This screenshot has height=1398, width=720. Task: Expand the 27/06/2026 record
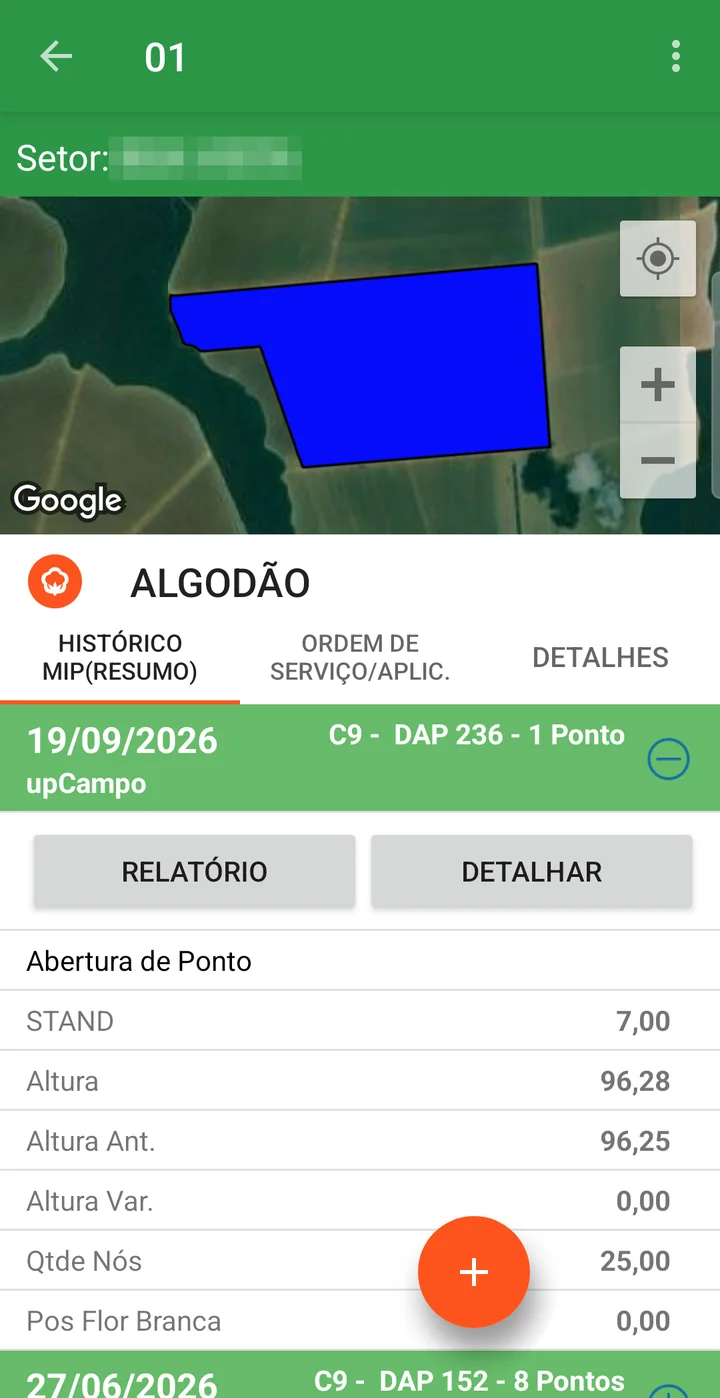pyautogui.click(x=668, y=1390)
